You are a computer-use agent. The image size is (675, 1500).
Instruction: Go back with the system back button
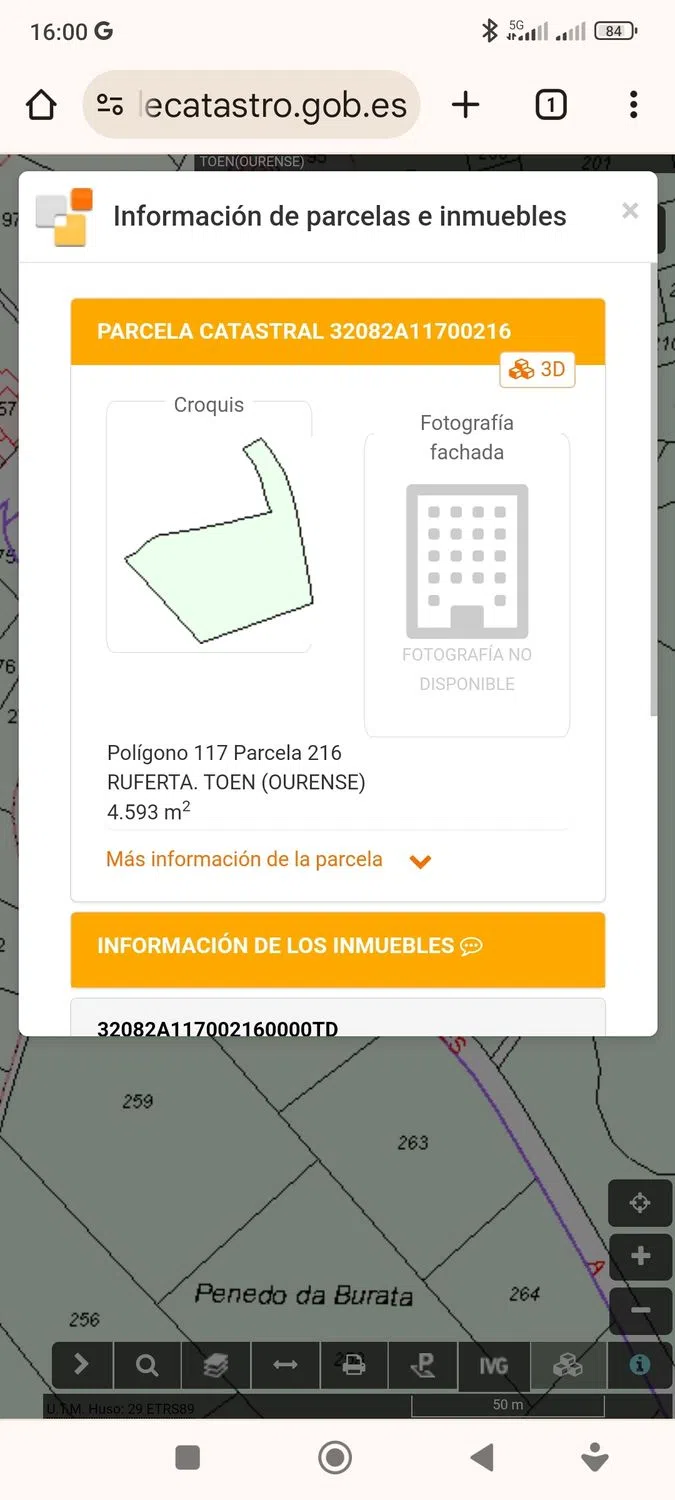[x=482, y=1457]
